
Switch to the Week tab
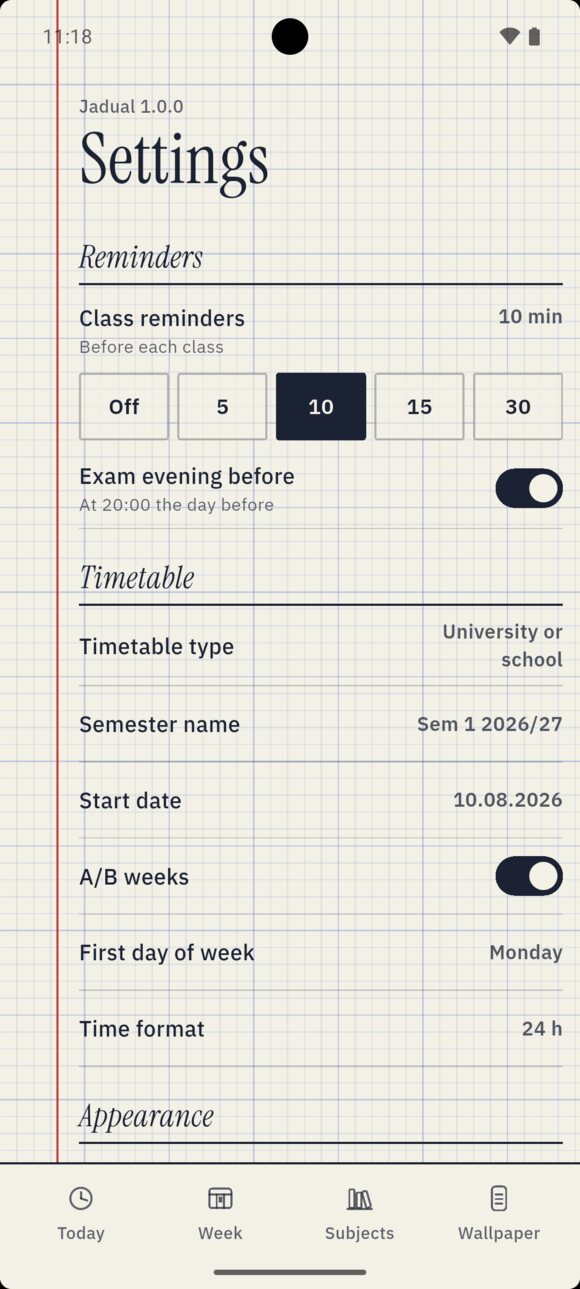click(x=220, y=1213)
